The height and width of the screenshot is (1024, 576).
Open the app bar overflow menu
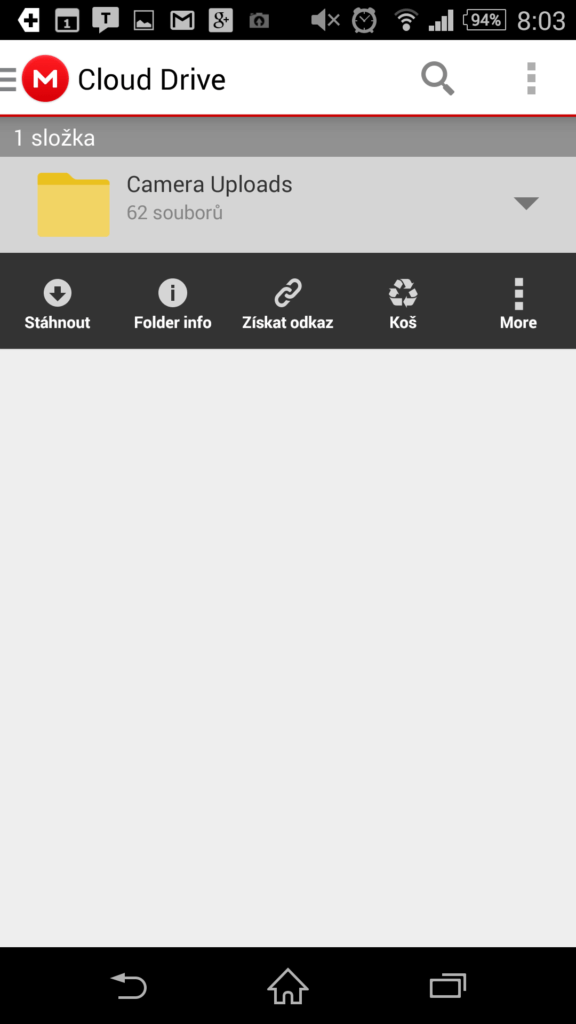pos(531,79)
